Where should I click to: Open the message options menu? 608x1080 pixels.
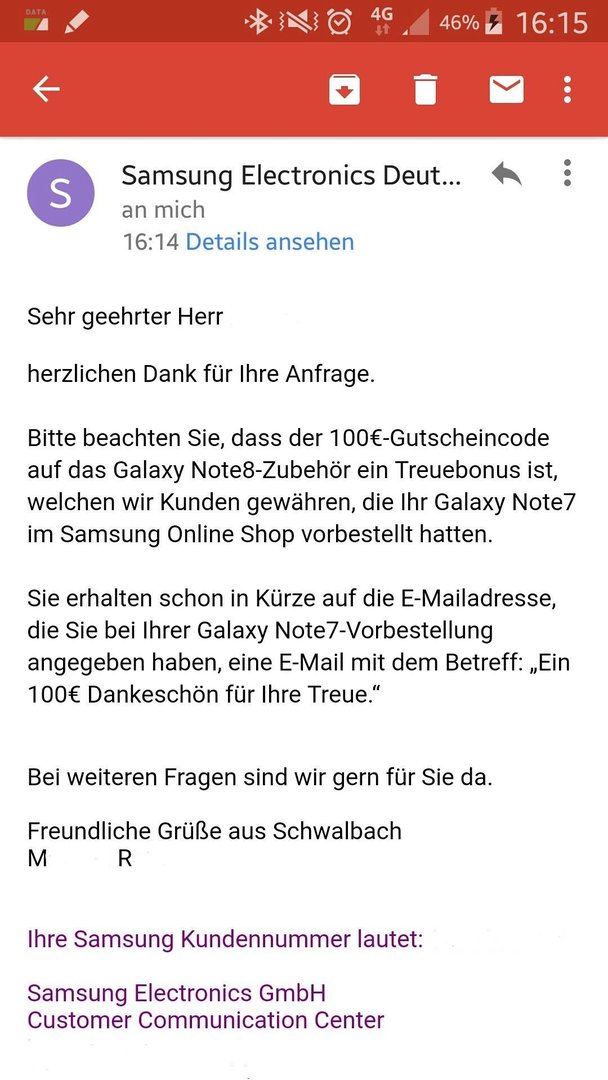pyautogui.click(x=567, y=173)
